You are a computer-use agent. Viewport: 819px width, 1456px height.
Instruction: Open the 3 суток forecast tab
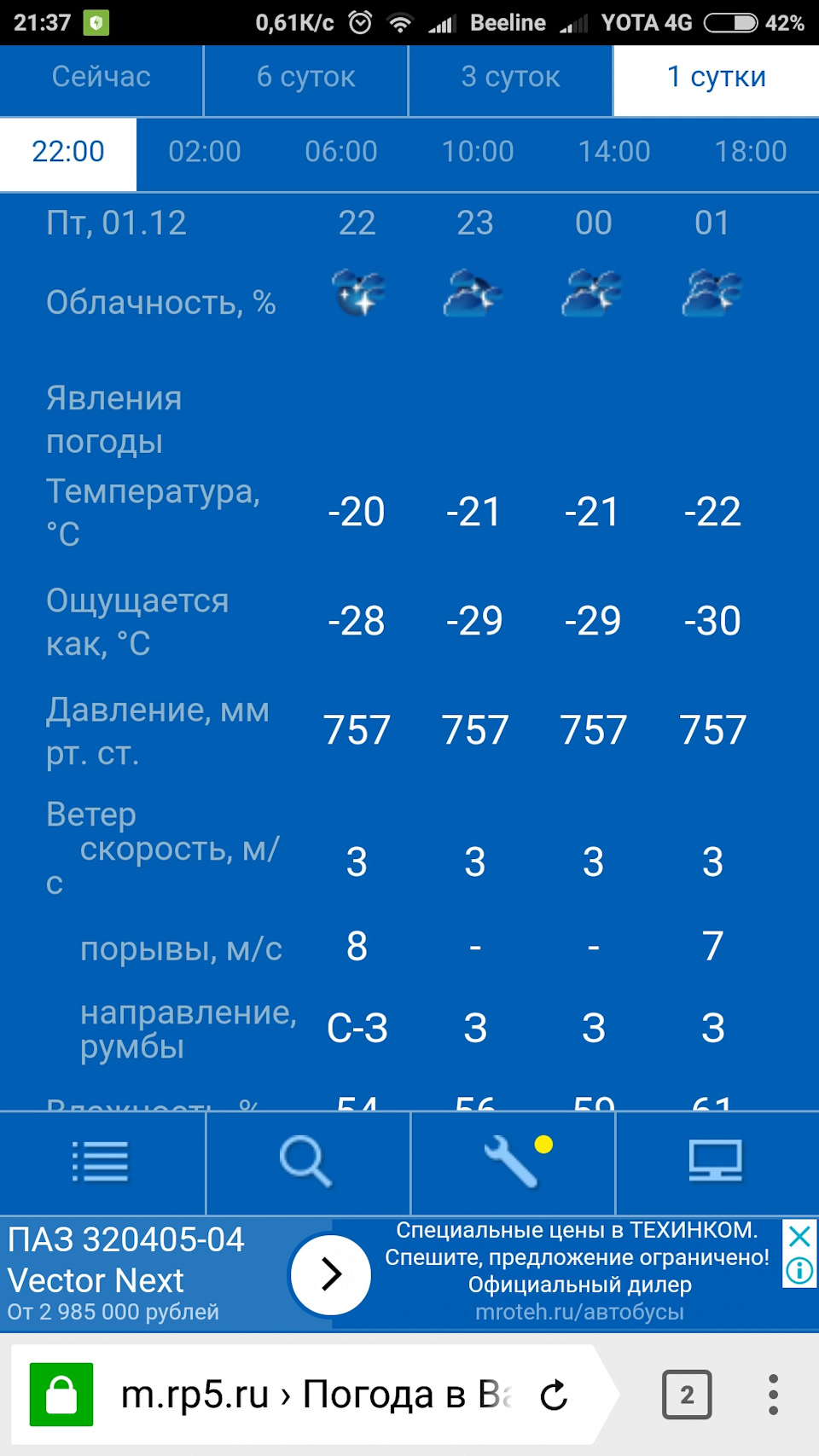click(x=510, y=78)
